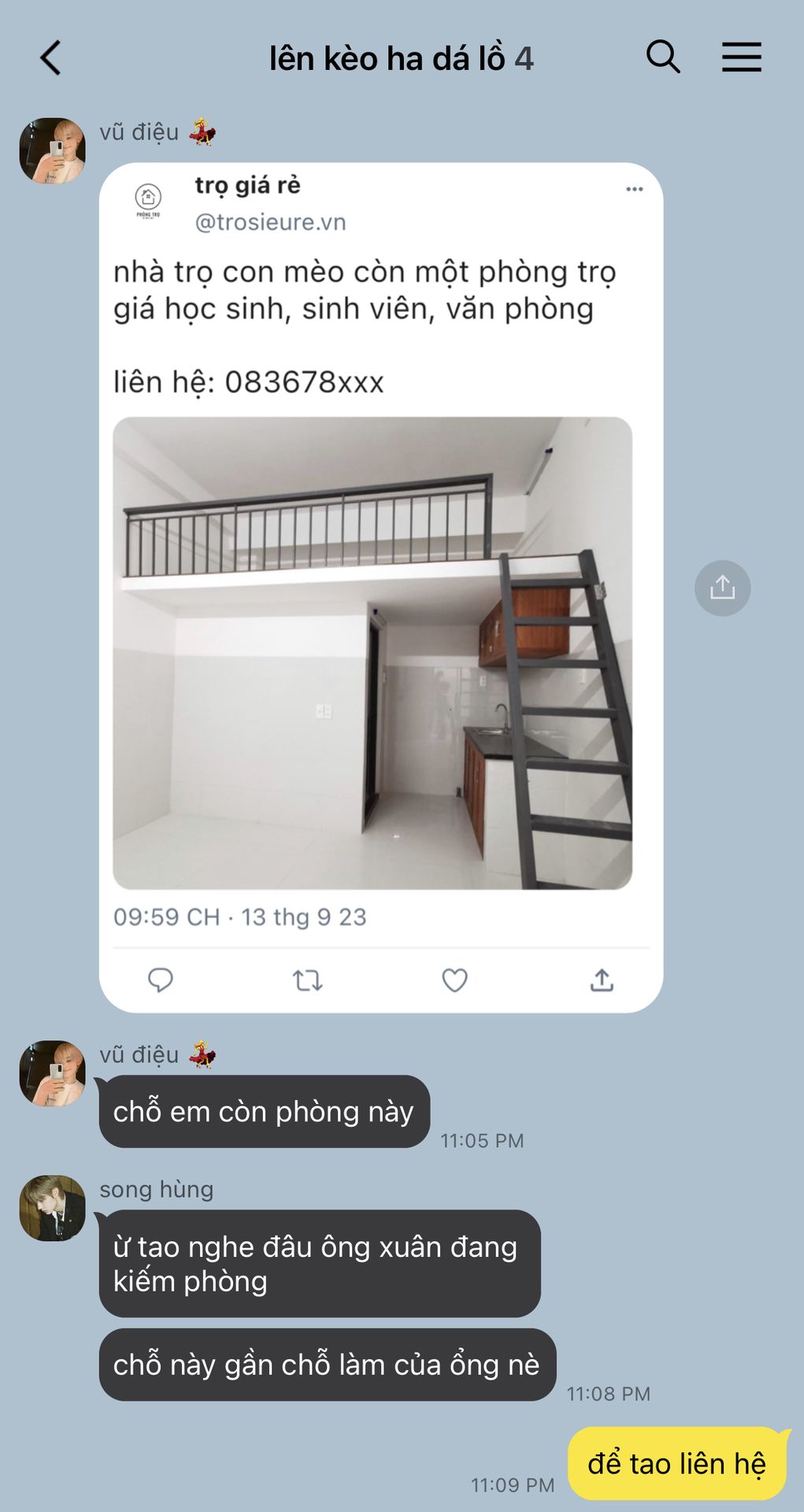This screenshot has width=804, height=1512.
Task: View song hùng's profile picture
Action: click(x=52, y=1208)
